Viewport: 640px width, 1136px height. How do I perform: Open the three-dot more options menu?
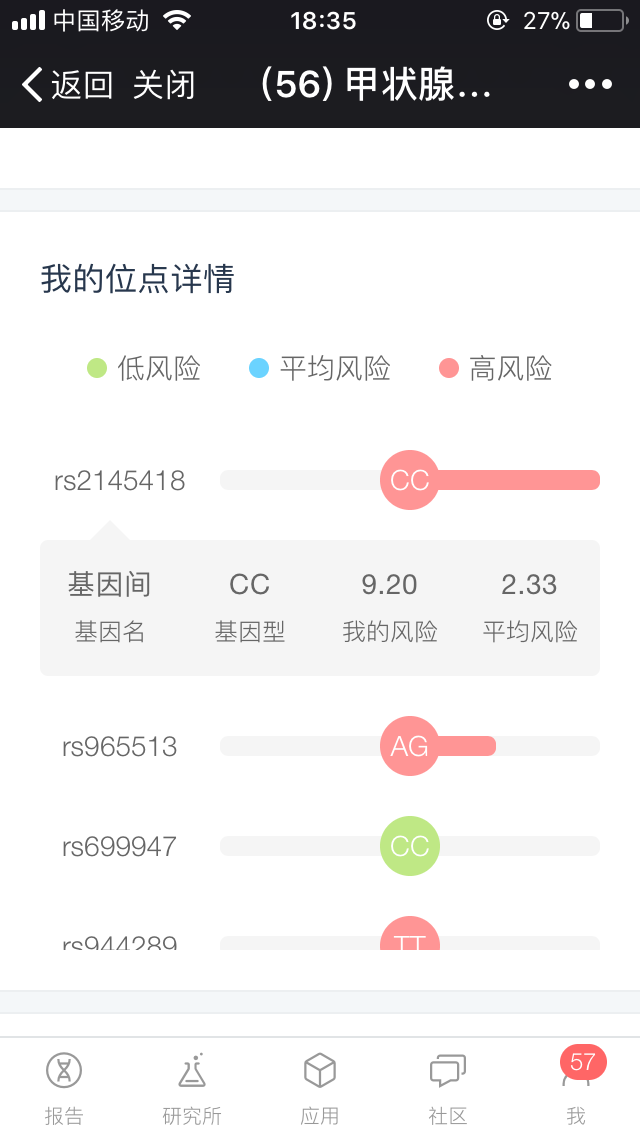click(x=590, y=85)
